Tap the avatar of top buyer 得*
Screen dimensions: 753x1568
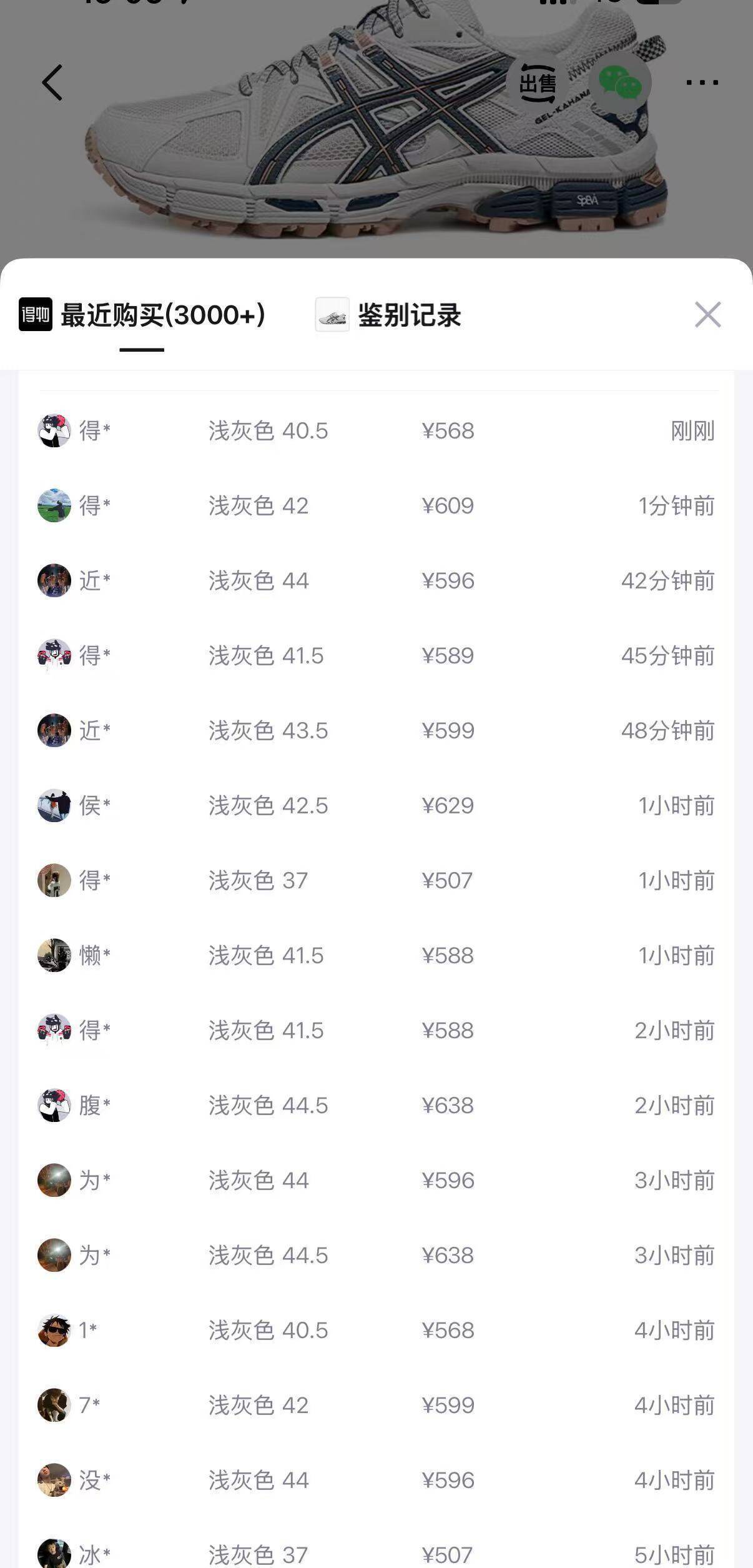[x=54, y=431]
